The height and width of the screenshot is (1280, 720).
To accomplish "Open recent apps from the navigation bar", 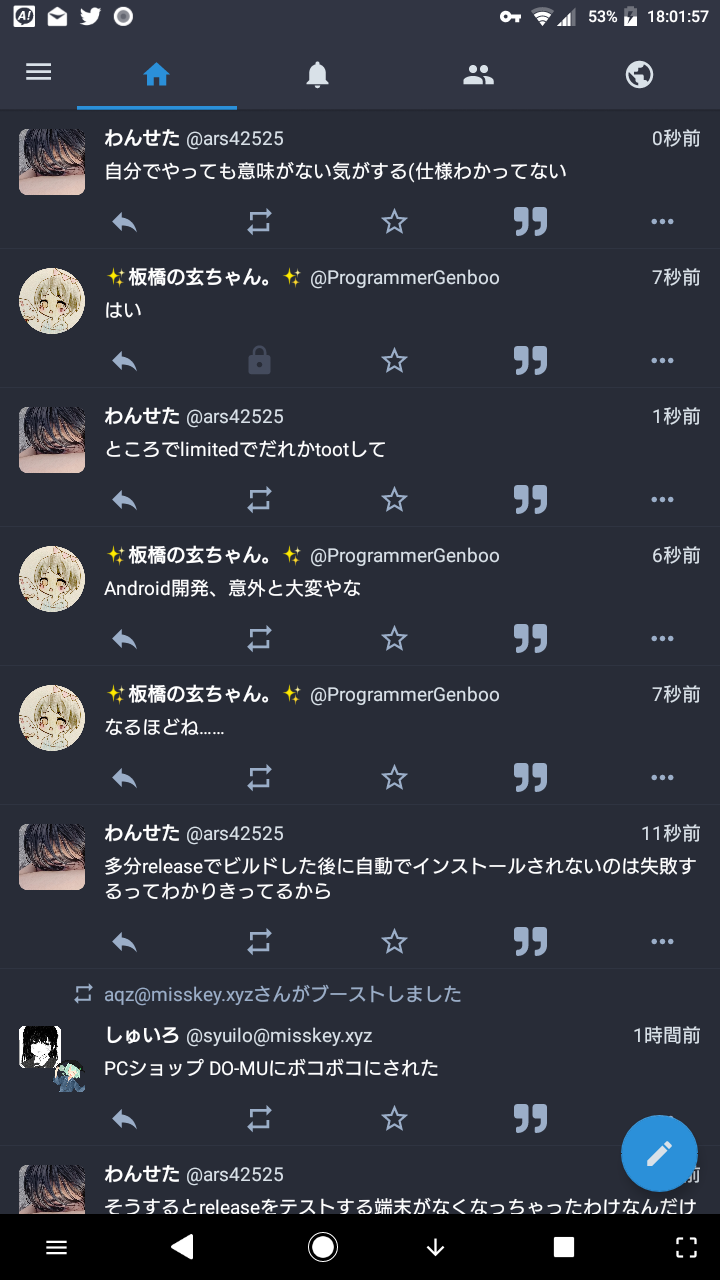I will tap(564, 1246).
